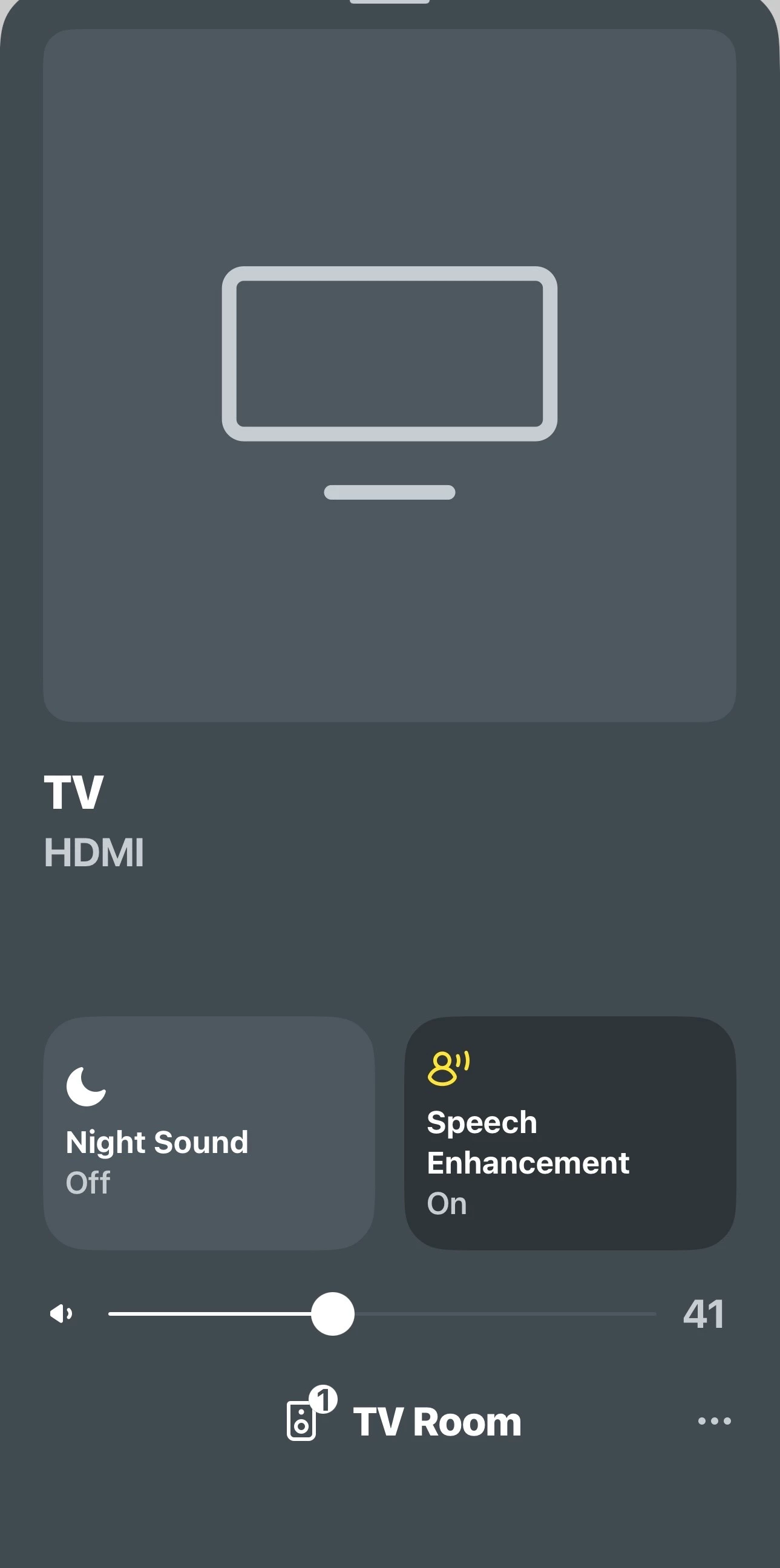This screenshot has height=1568, width=780.
Task: Open the TV Room speaker selector
Action: [404, 1422]
